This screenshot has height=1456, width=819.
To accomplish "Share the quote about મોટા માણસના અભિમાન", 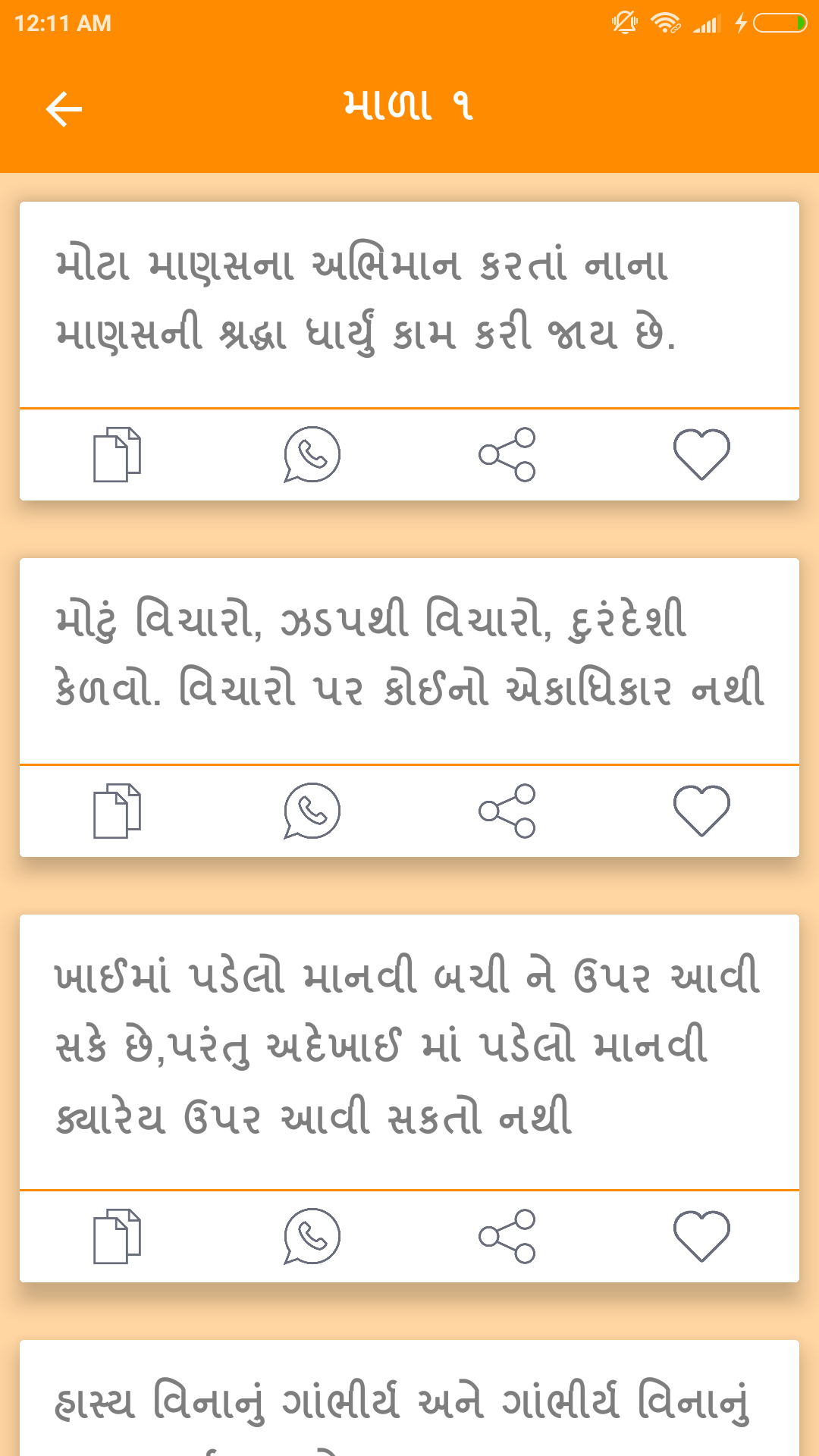I will click(507, 454).
